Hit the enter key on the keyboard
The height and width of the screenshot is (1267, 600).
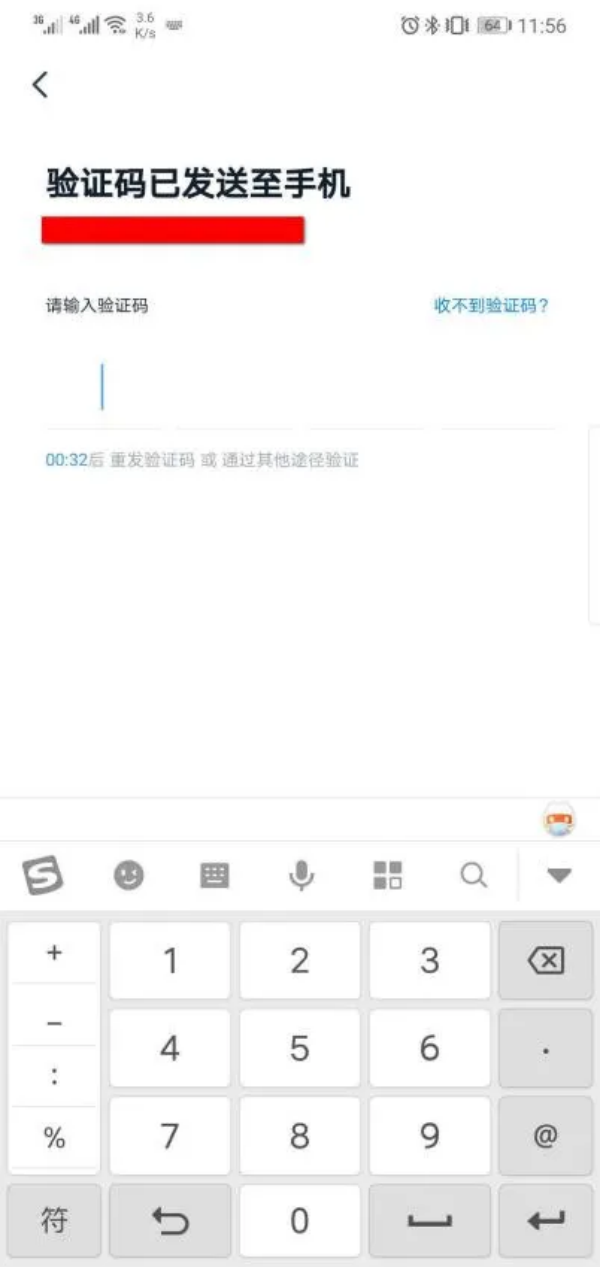click(545, 1221)
